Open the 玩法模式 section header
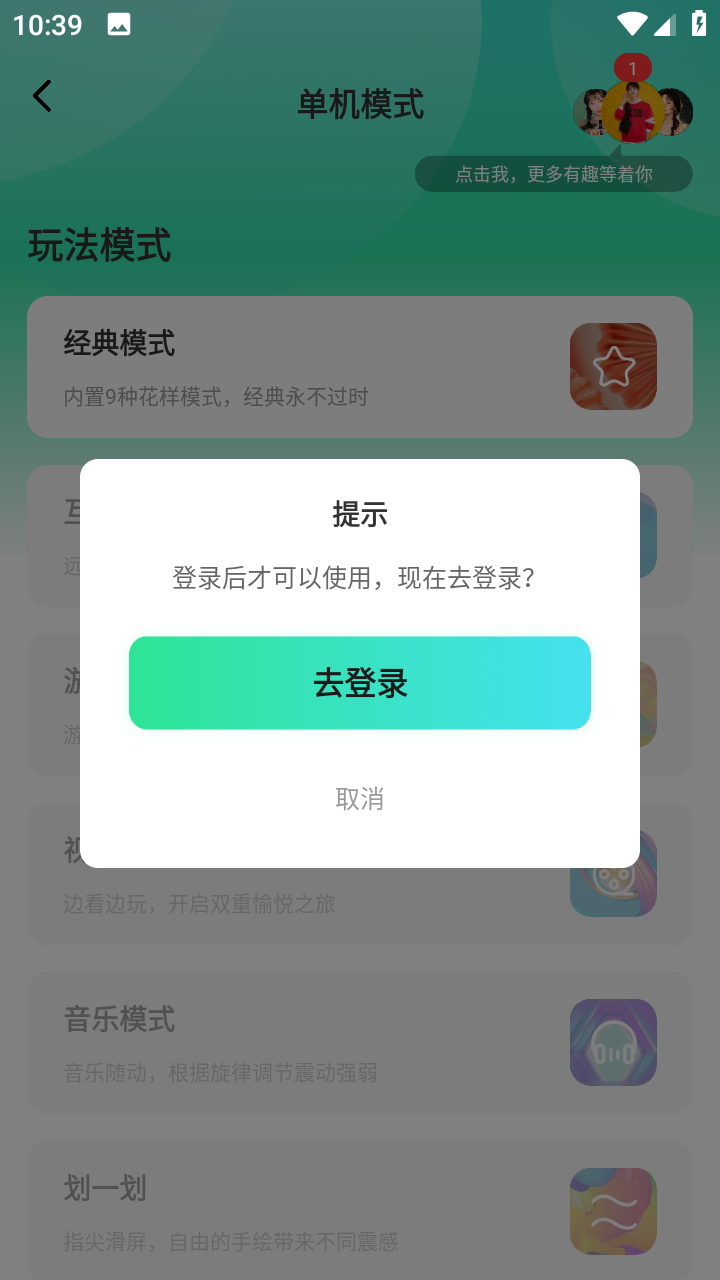 click(100, 246)
